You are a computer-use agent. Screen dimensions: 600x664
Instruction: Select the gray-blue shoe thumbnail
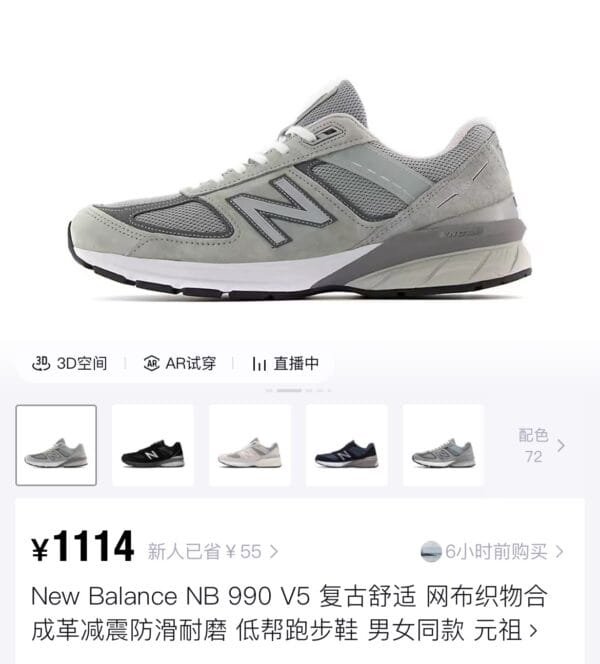point(443,445)
